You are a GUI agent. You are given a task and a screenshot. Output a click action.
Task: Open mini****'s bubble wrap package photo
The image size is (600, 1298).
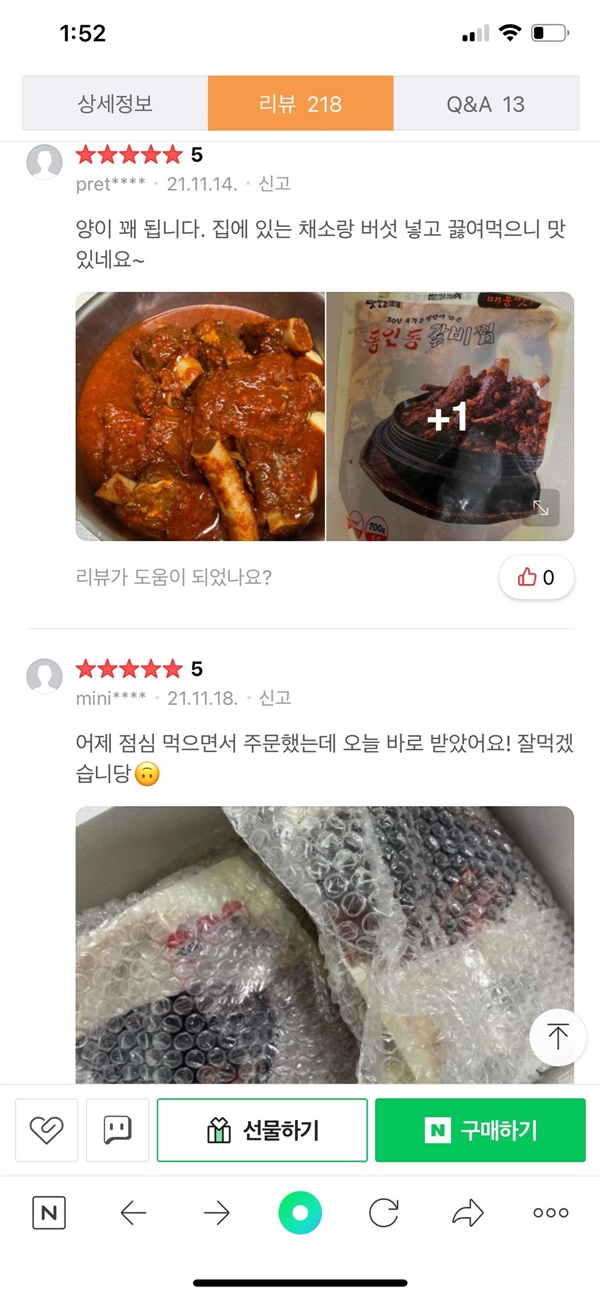point(325,945)
